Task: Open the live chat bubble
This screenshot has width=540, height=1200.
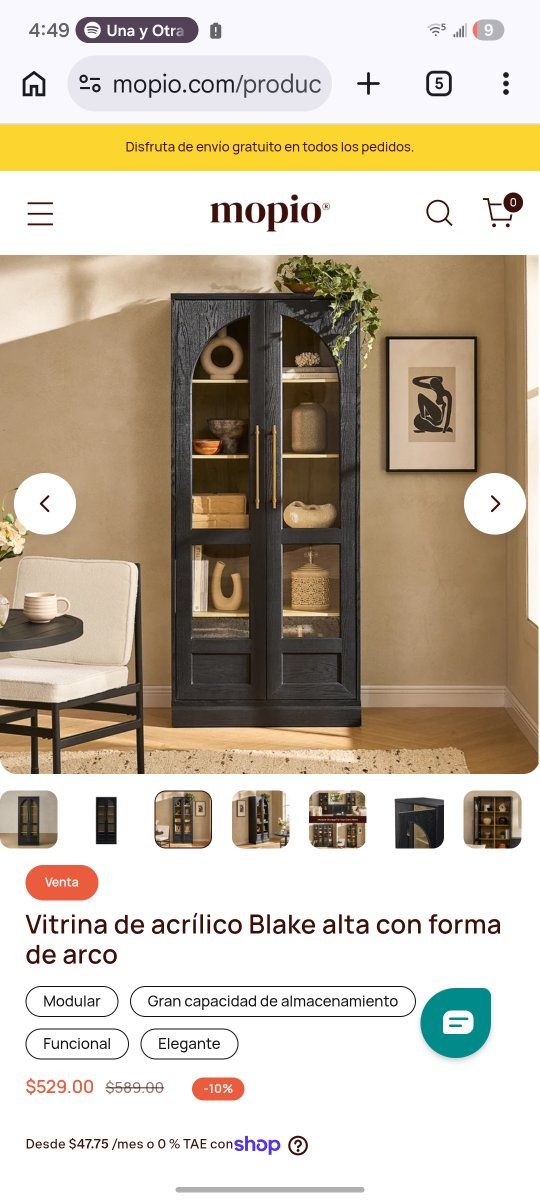Action: (x=456, y=1022)
